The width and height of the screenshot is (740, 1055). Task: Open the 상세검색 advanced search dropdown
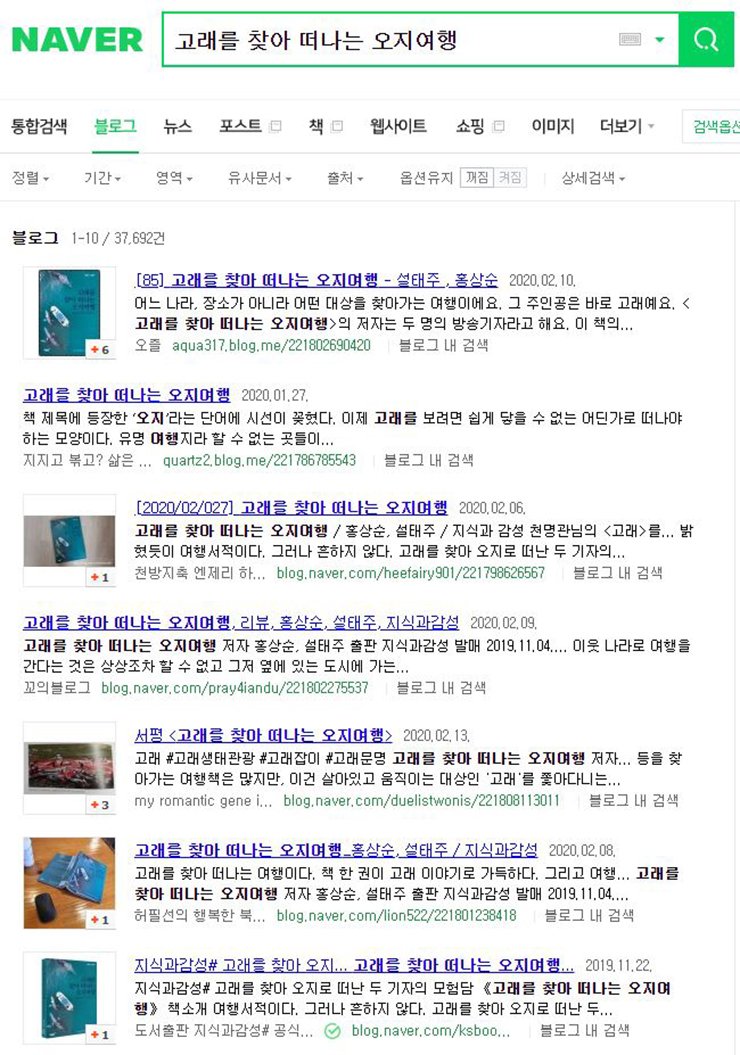593,178
